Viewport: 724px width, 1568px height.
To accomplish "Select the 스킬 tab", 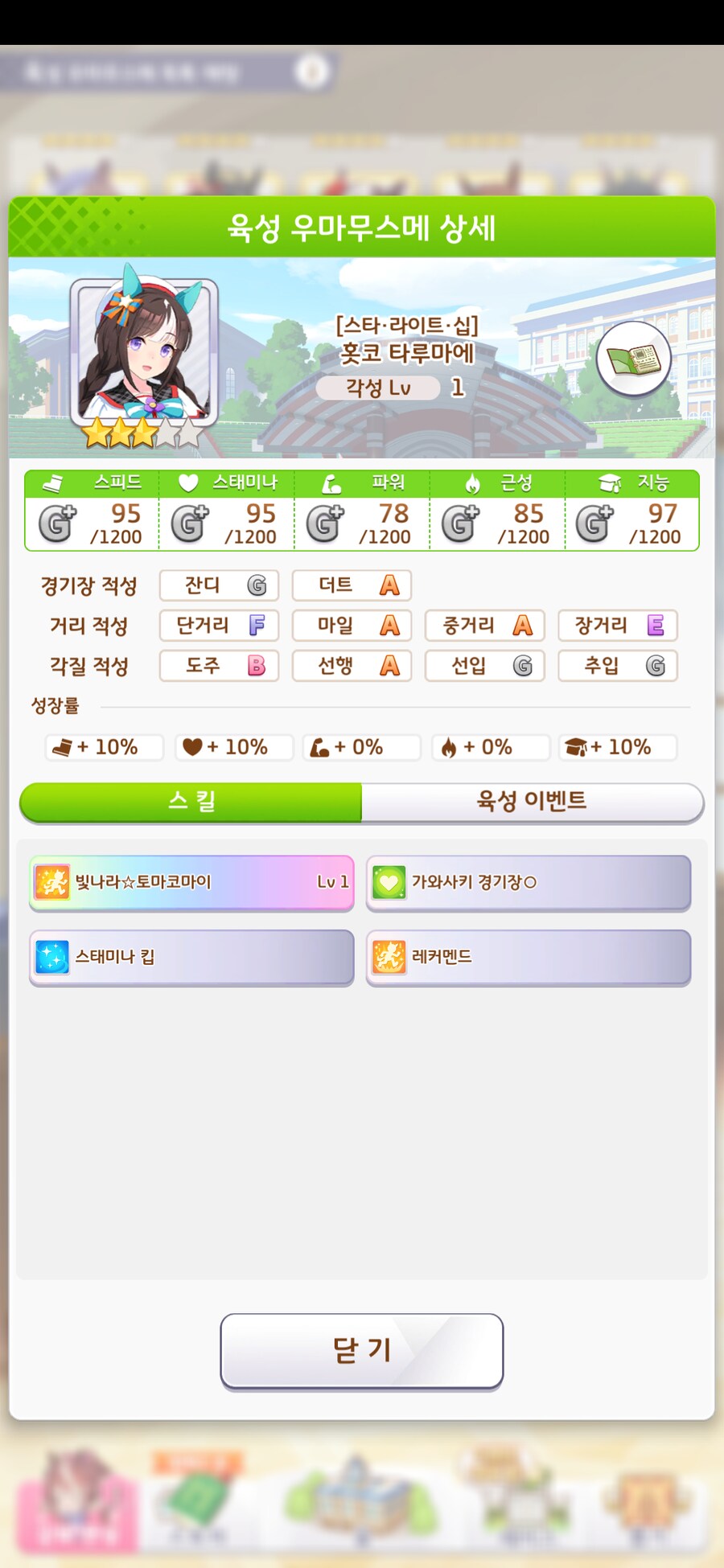I will click(191, 801).
